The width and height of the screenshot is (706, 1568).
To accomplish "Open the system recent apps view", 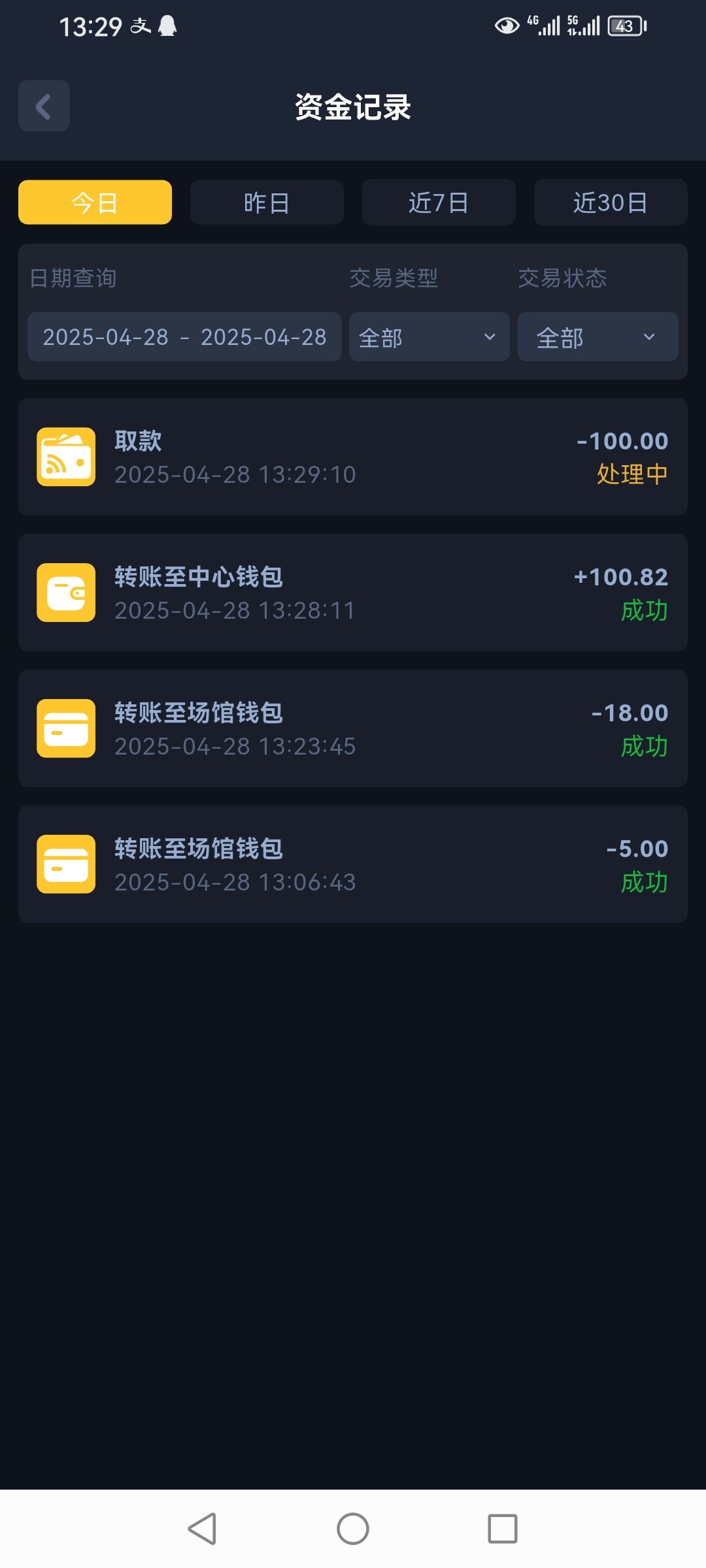I will pos(503,1529).
